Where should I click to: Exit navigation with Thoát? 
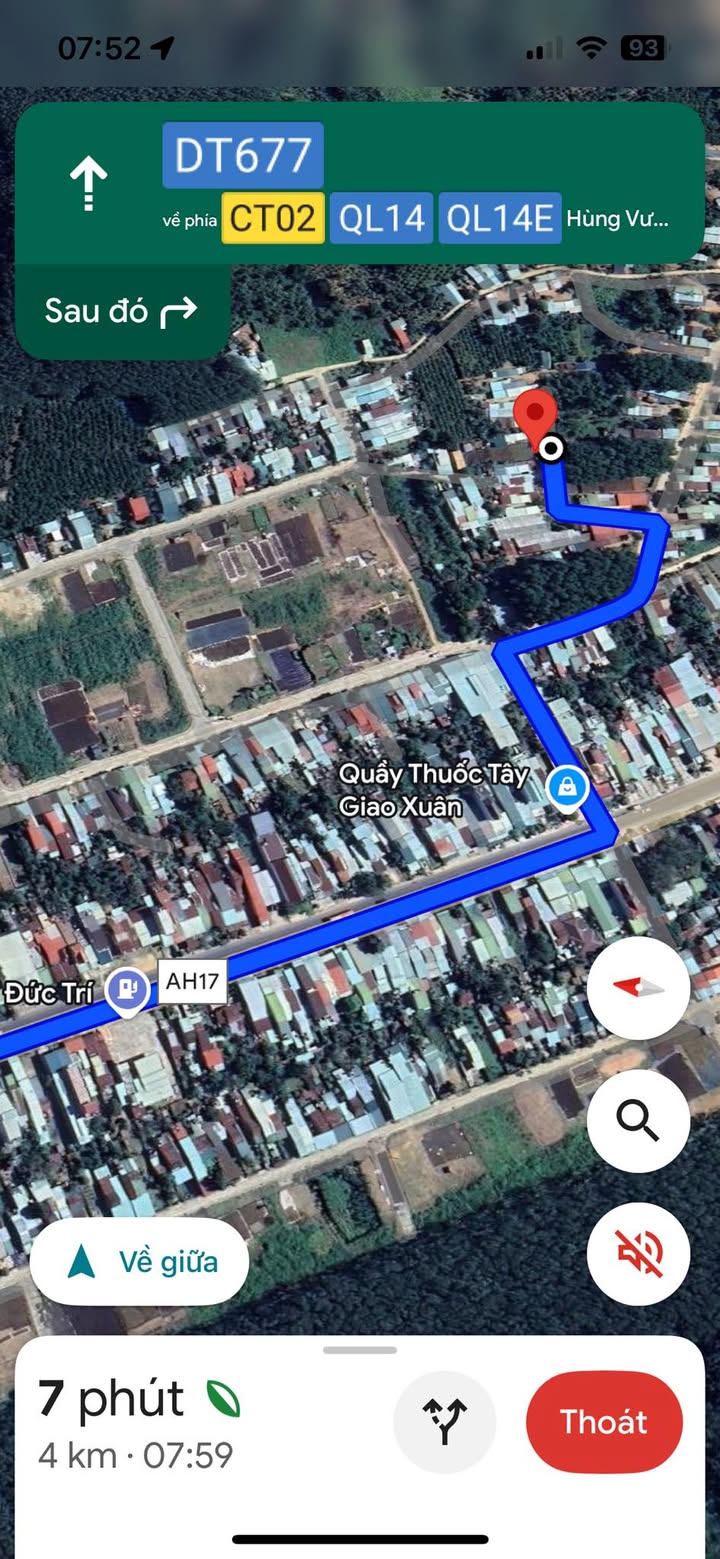pyautogui.click(x=604, y=1421)
